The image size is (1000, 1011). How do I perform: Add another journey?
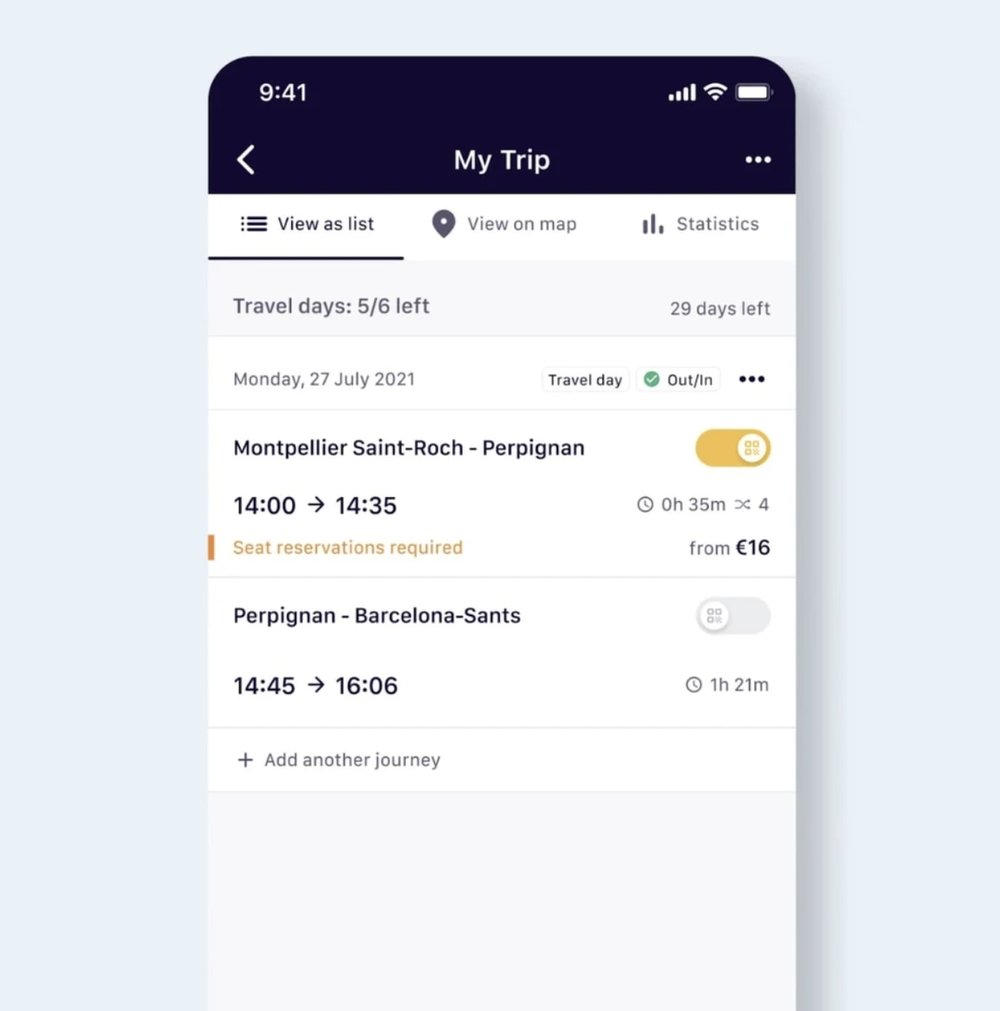(x=339, y=760)
